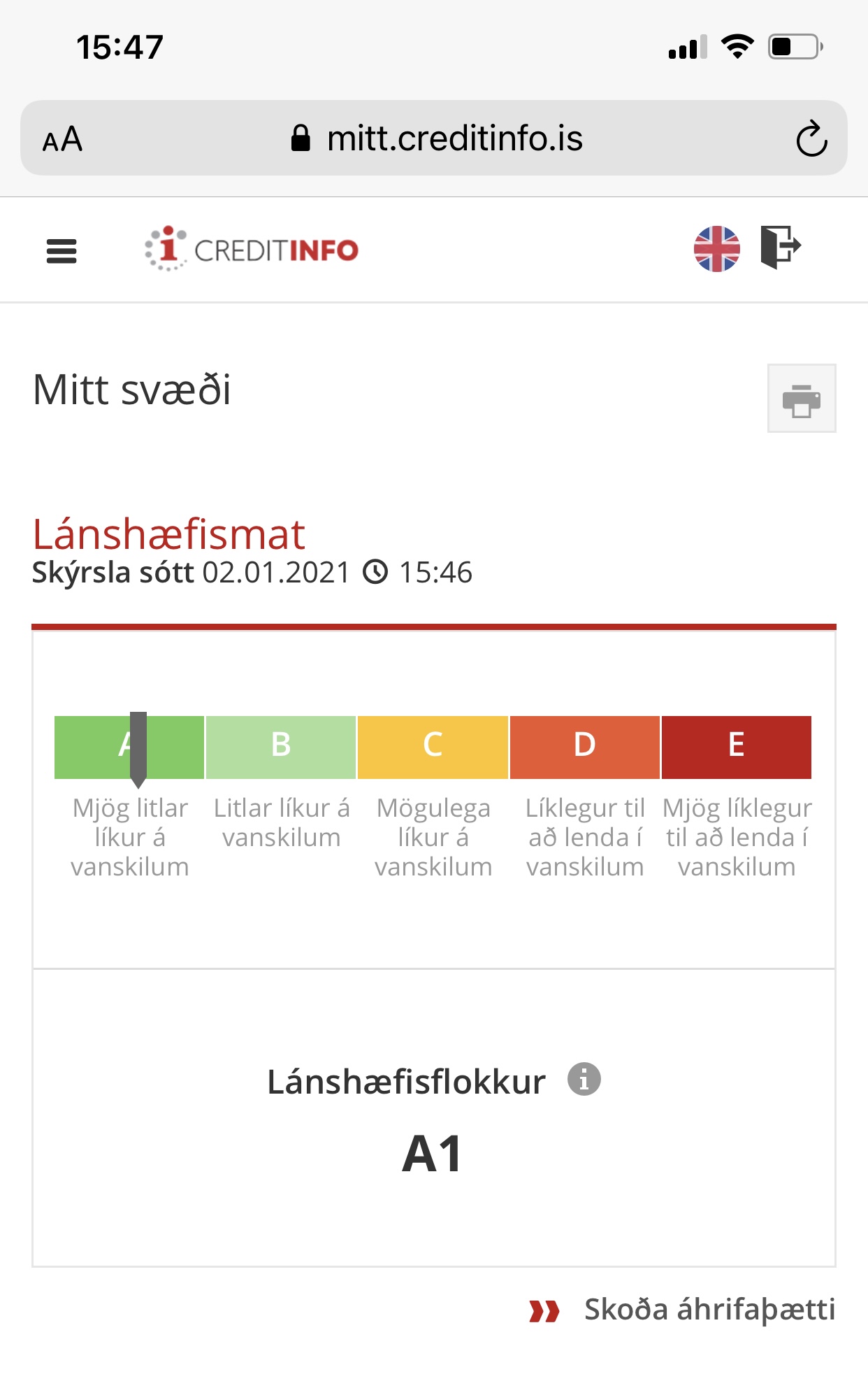
Task: Open the AA text size options
Action: point(63,139)
